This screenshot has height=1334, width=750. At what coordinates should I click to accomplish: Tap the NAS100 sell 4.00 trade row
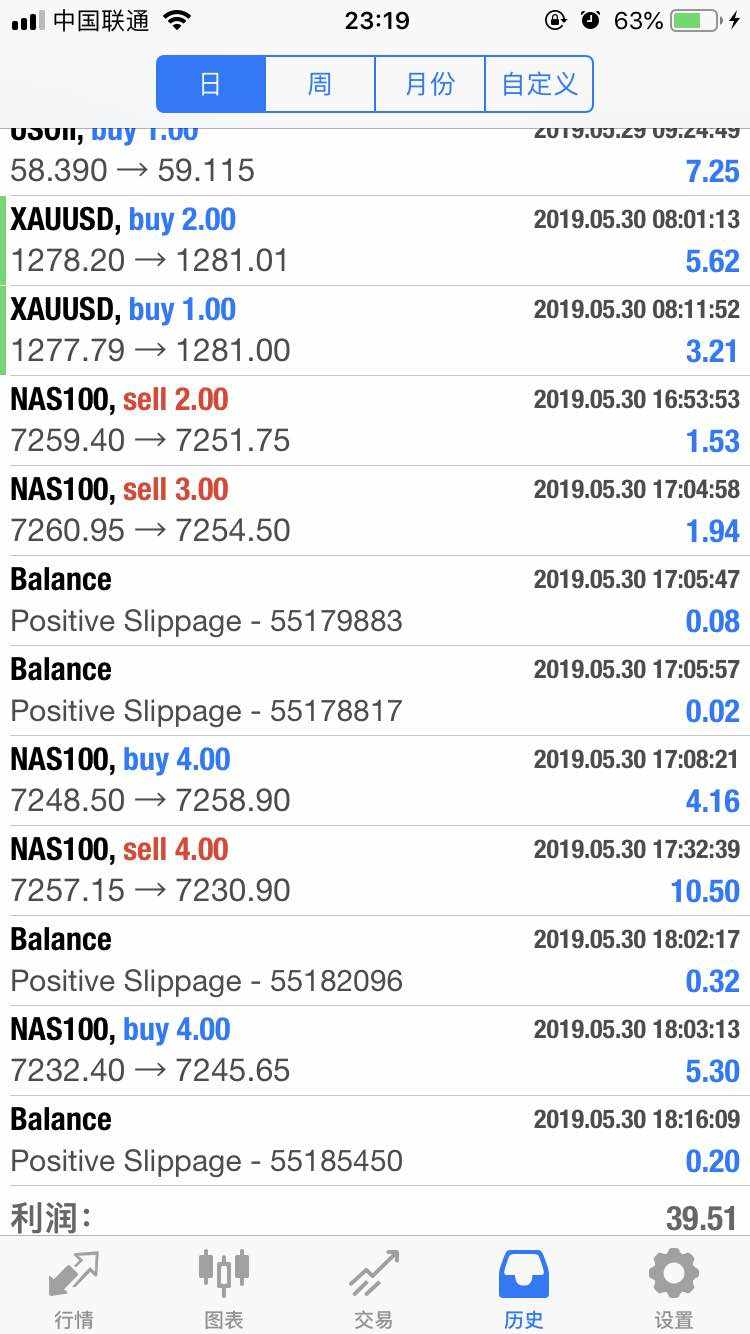(375, 871)
